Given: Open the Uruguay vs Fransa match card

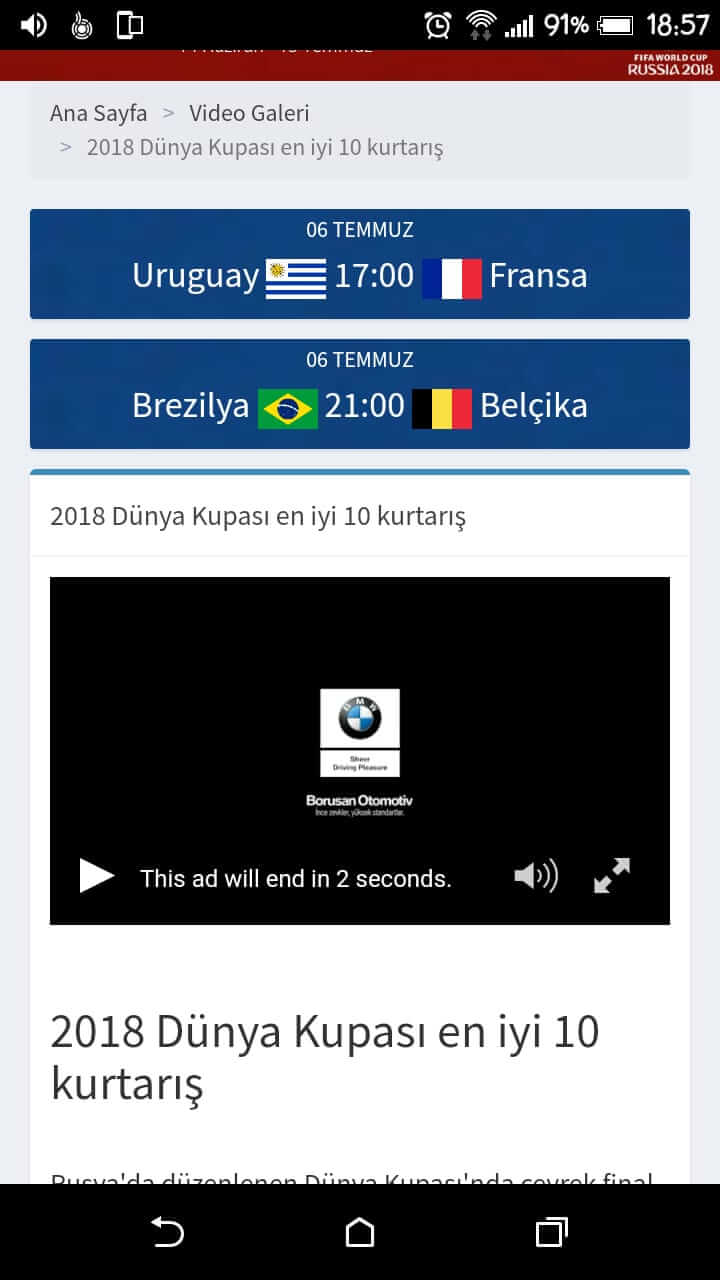Looking at the screenshot, I should (360, 265).
